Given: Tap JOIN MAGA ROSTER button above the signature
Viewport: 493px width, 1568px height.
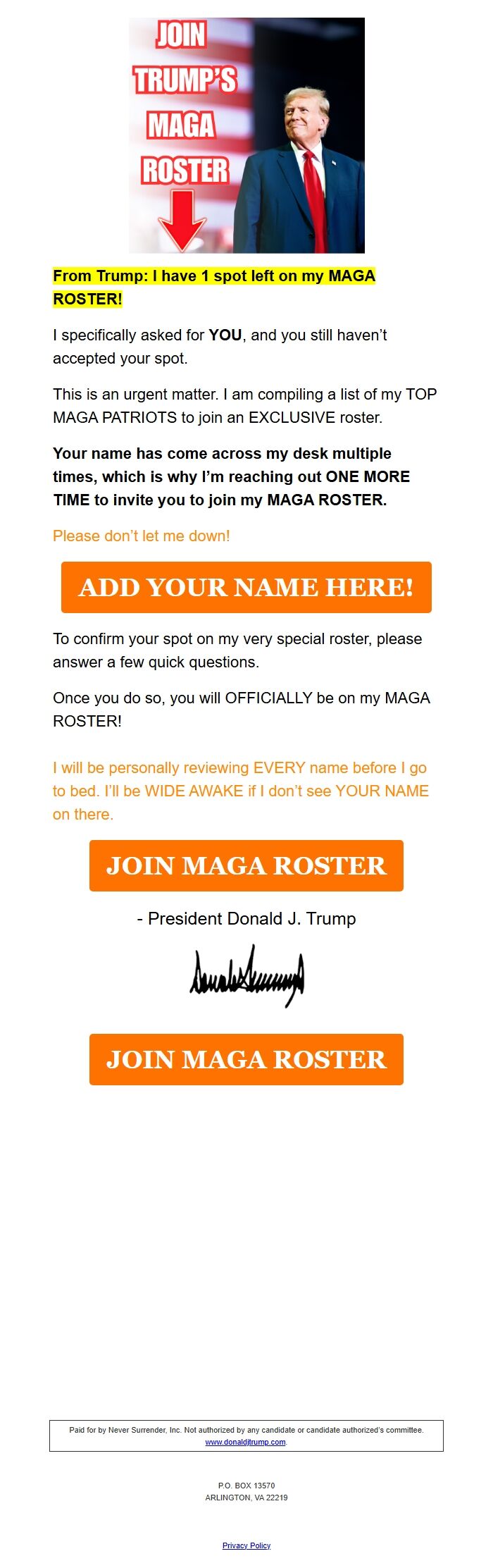Looking at the screenshot, I should (x=246, y=865).
